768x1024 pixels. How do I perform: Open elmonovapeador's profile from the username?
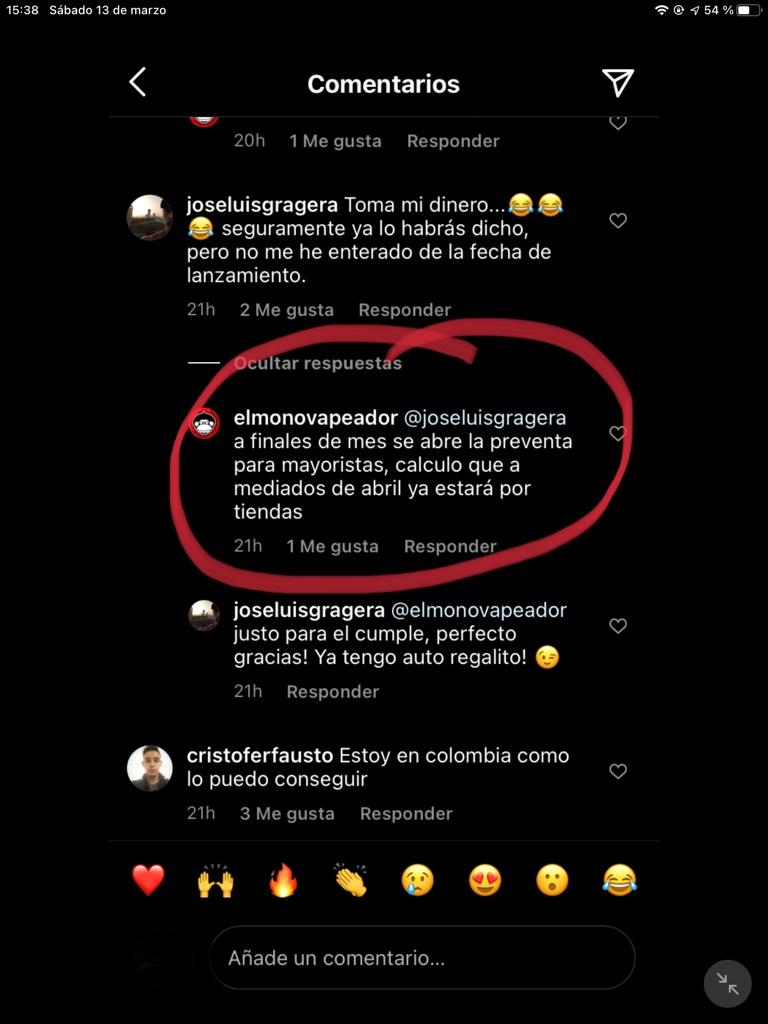coord(313,418)
